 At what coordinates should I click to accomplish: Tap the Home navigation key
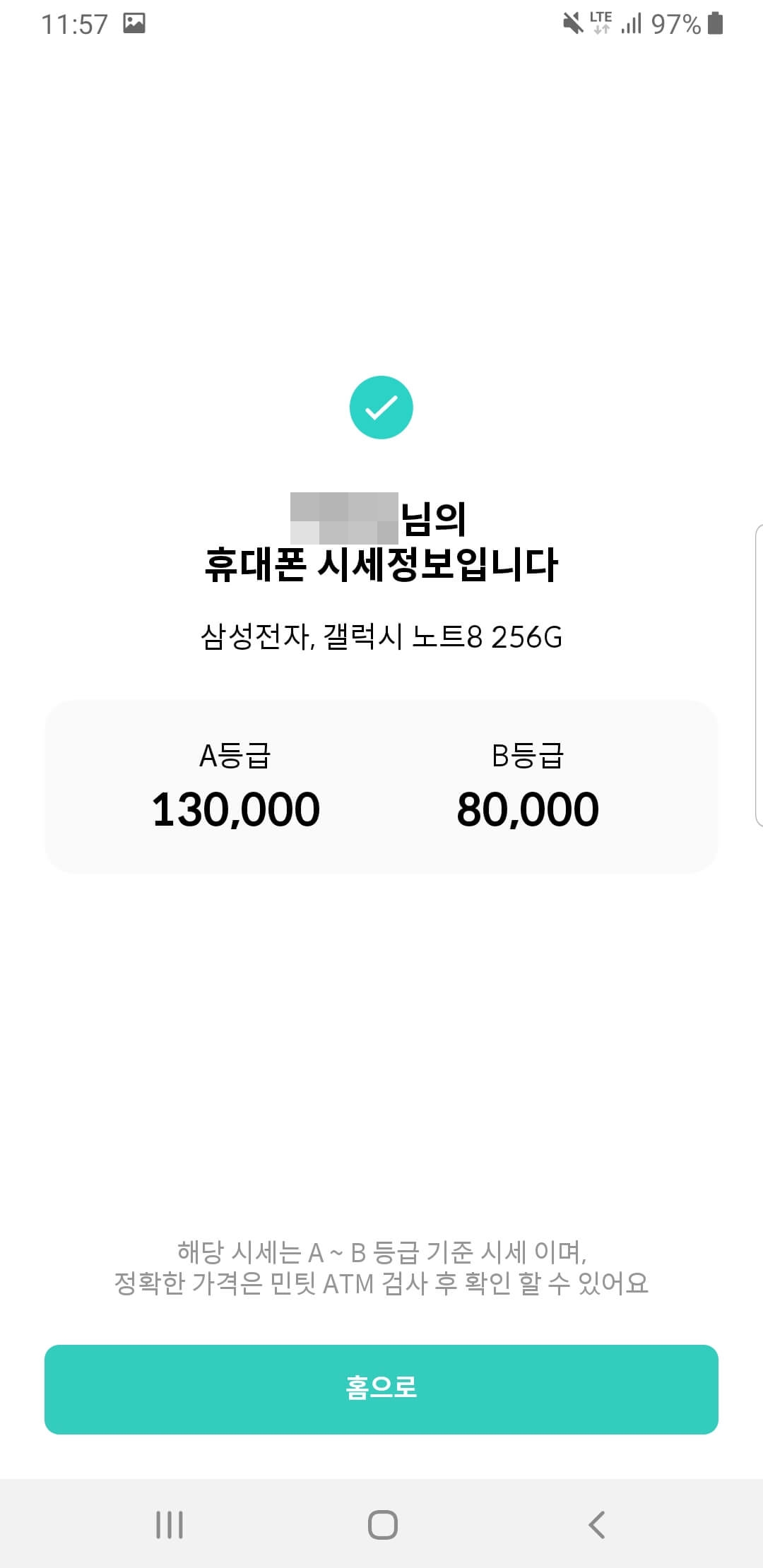pyautogui.click(x=381, y=1523)
